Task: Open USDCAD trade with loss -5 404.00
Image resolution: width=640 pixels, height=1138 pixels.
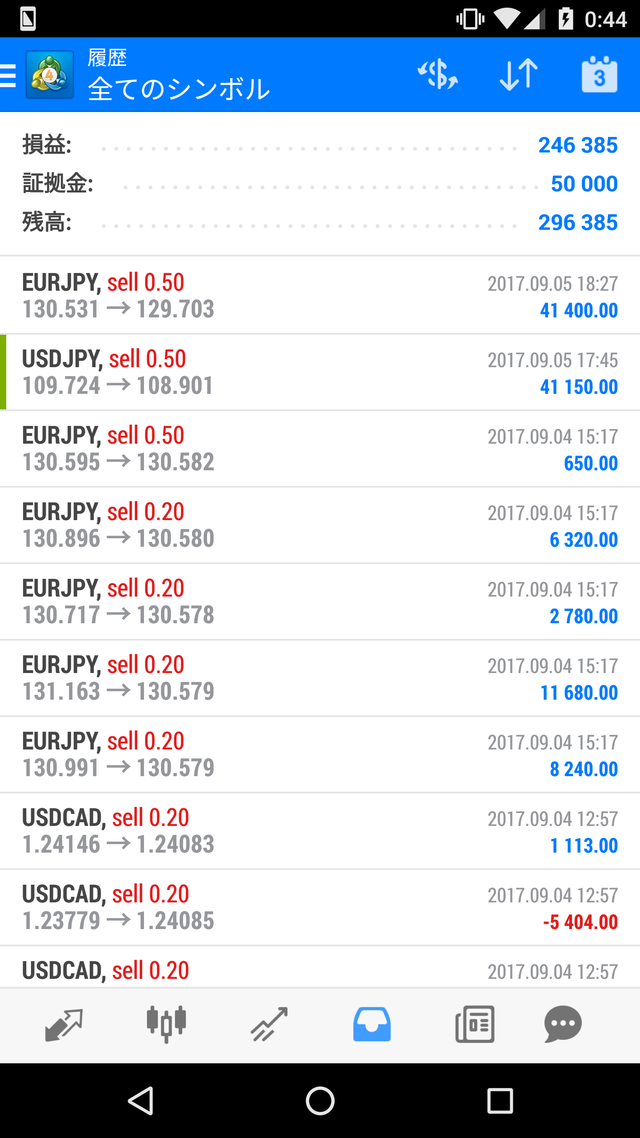Action: (x=320, y=908)
